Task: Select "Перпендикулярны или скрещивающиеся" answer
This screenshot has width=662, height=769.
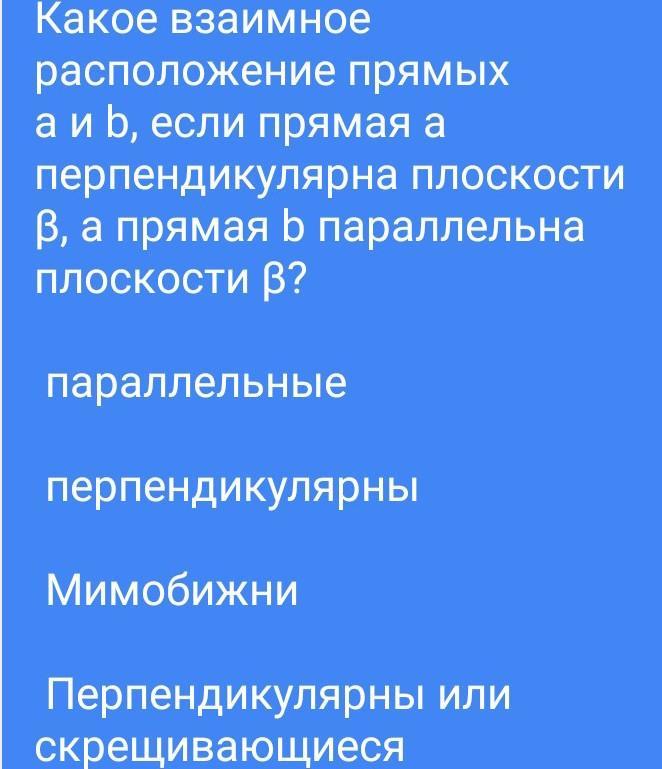Action: point(272,718)
